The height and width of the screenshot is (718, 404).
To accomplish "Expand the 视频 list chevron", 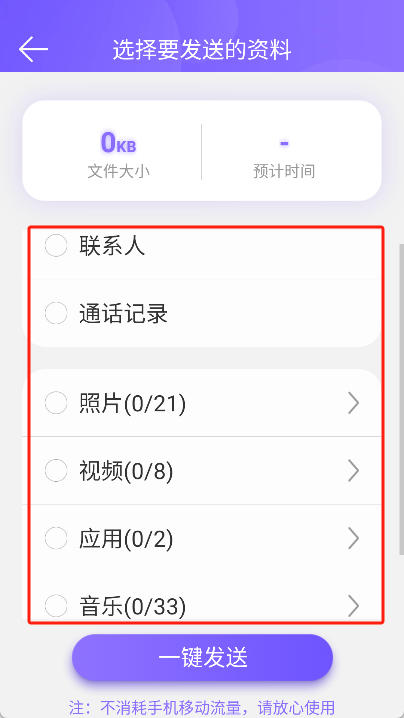I will pos(353,471).
